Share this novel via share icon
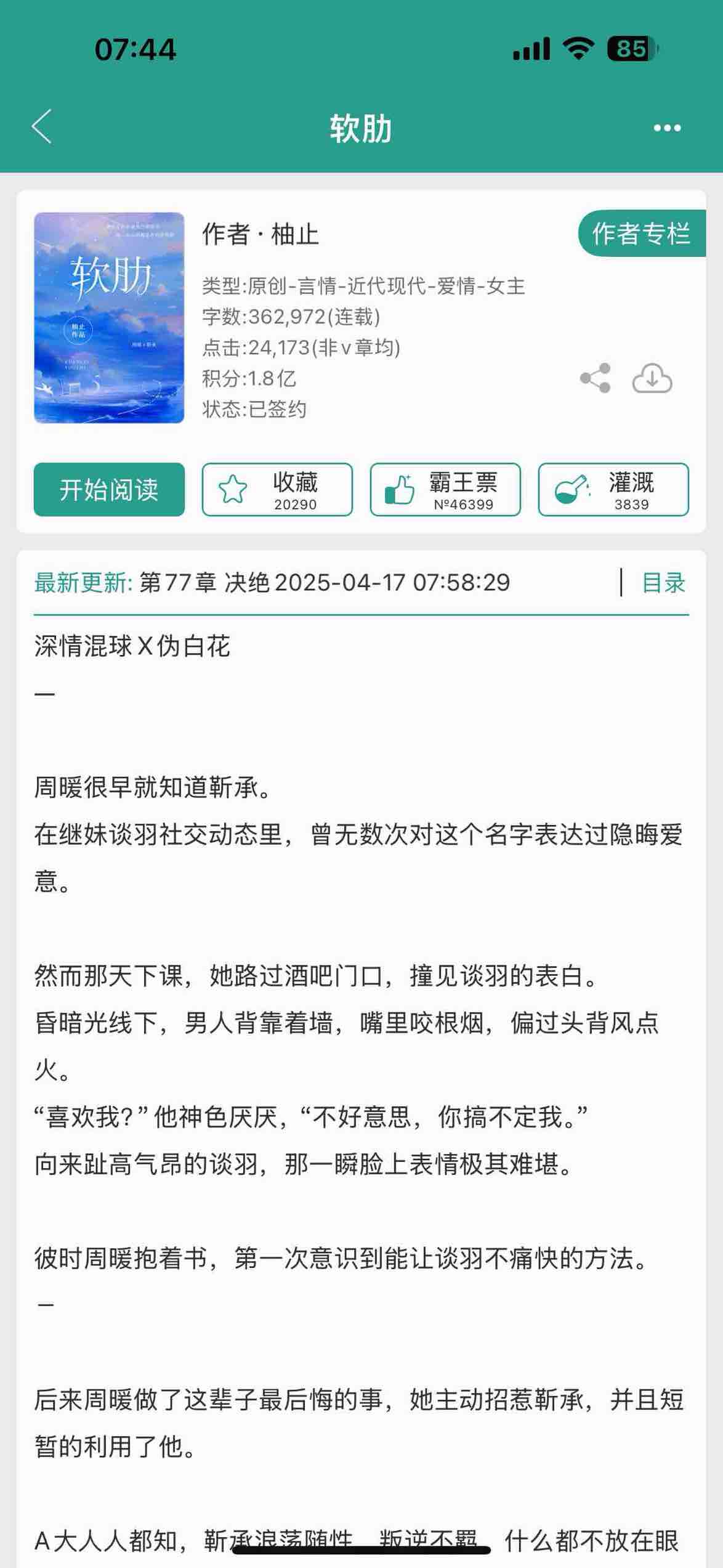 pyautogui.click(x=596, y=378)
